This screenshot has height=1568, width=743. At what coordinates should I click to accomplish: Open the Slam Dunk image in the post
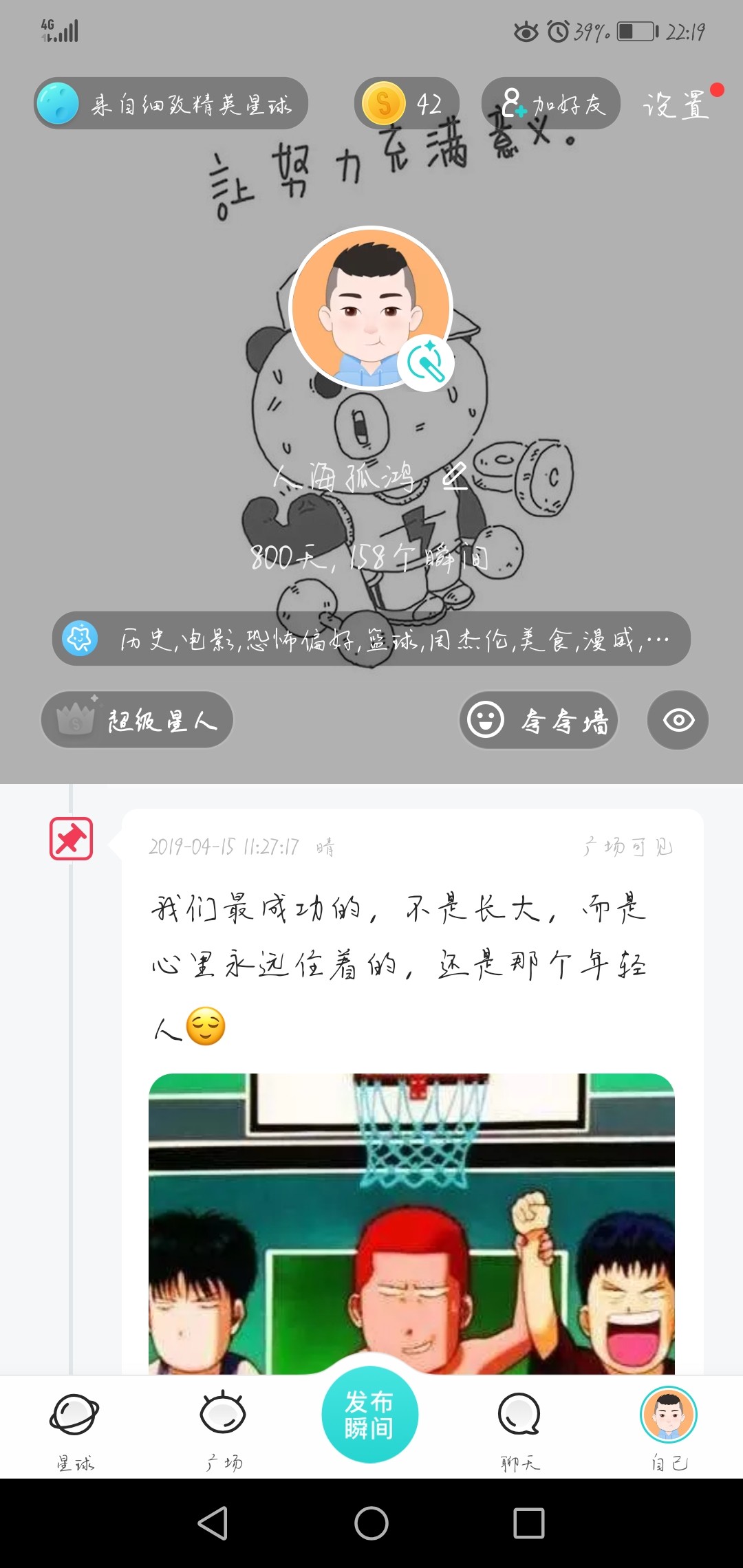[x=411, y=1223]
